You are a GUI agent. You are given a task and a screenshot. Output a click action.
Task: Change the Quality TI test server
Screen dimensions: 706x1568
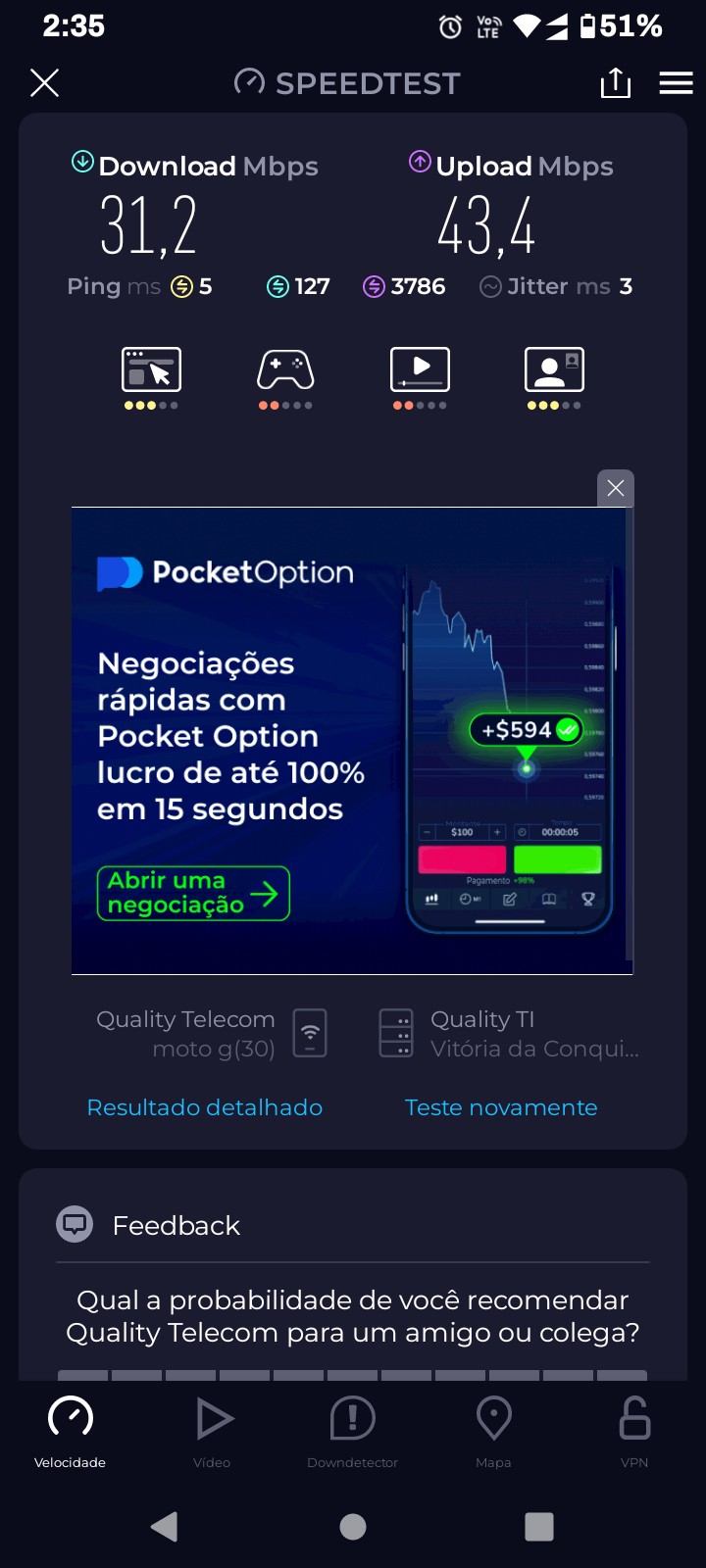(510, 1034)
